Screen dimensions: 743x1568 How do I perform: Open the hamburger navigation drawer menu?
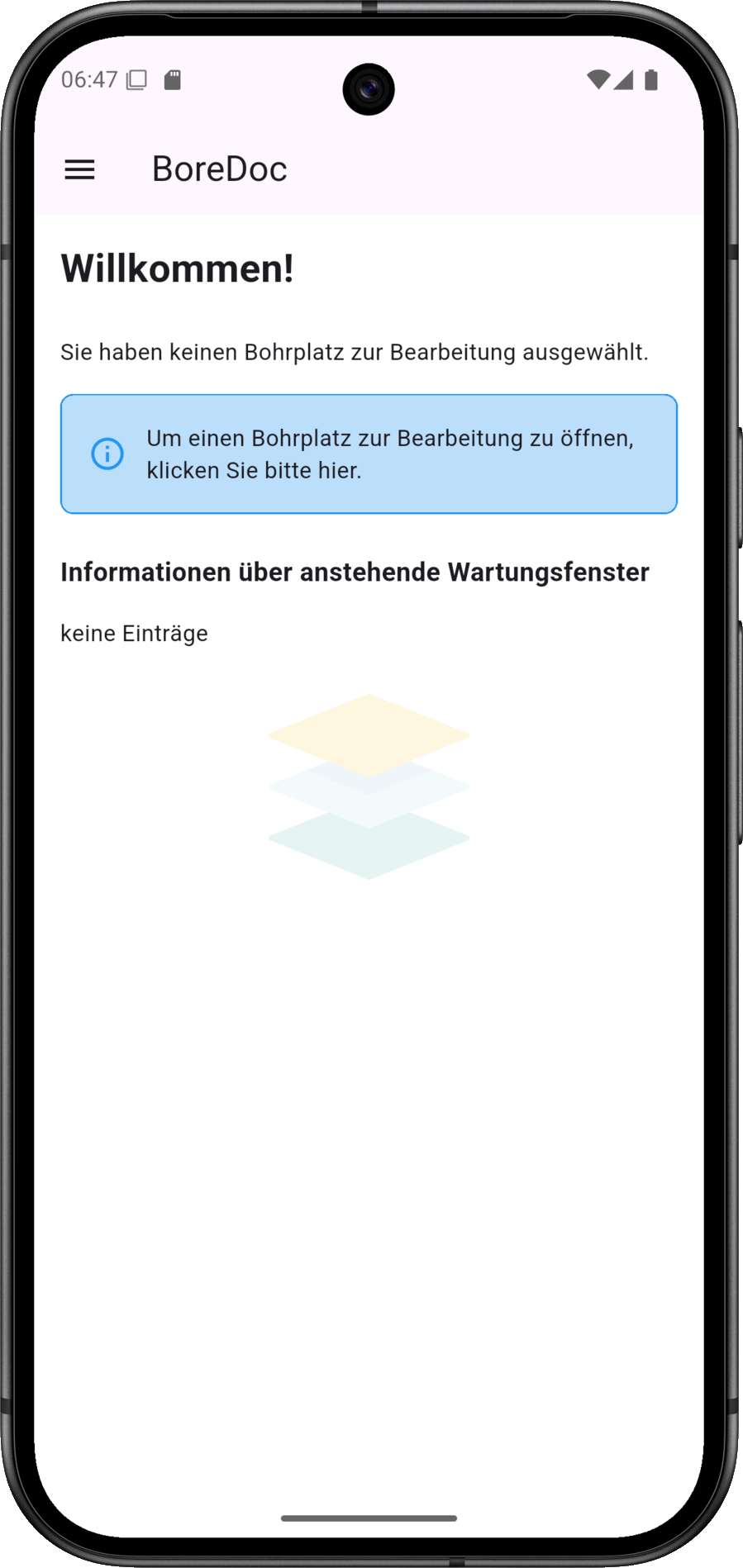[80, 170]
